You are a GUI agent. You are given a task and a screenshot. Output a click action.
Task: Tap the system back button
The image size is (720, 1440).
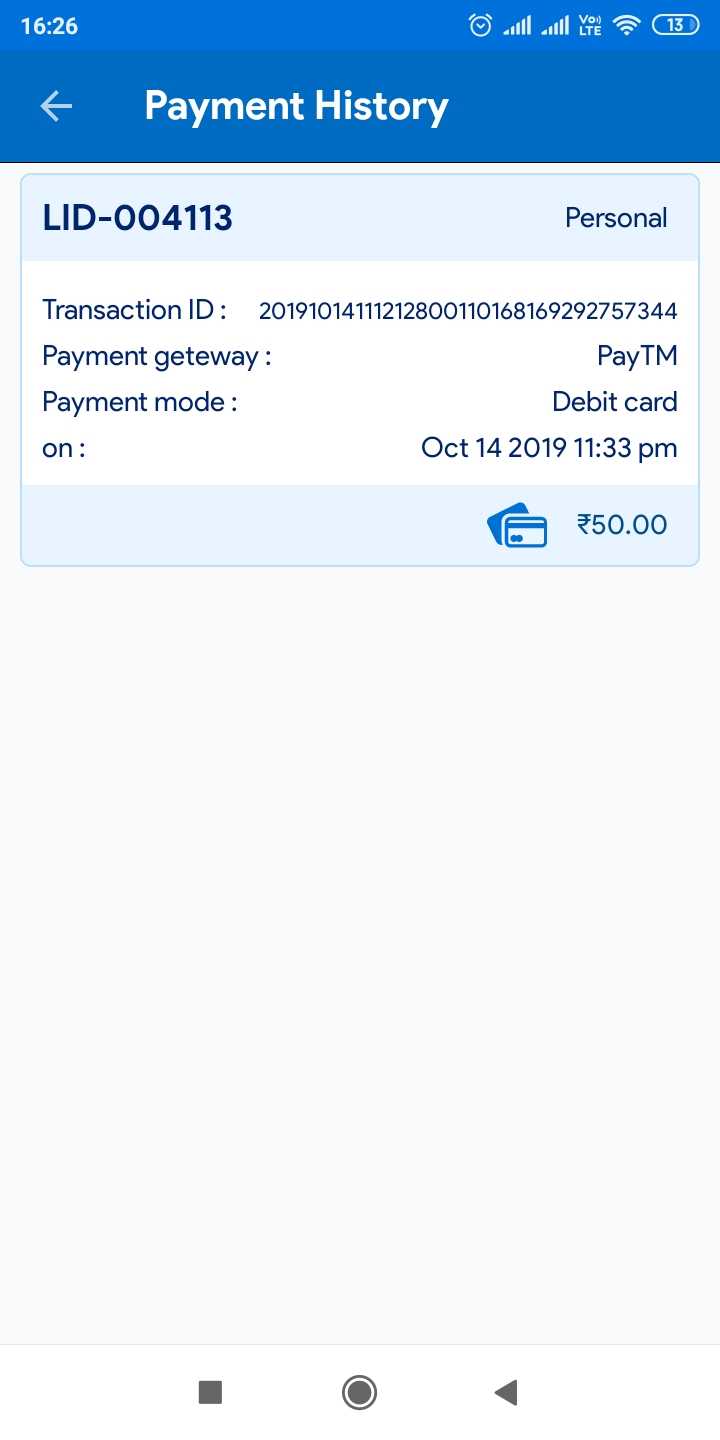506,1392
